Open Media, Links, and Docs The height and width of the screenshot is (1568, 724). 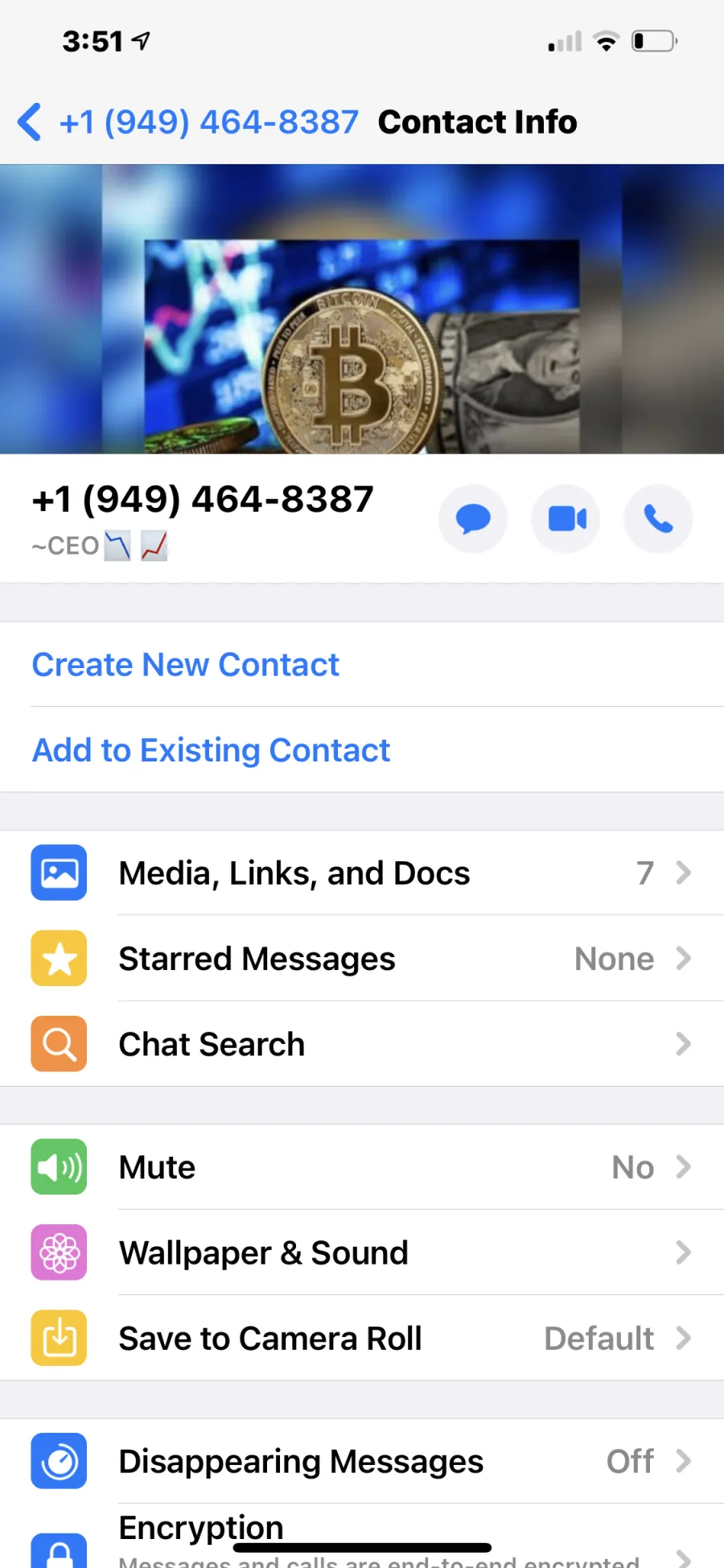362,873
